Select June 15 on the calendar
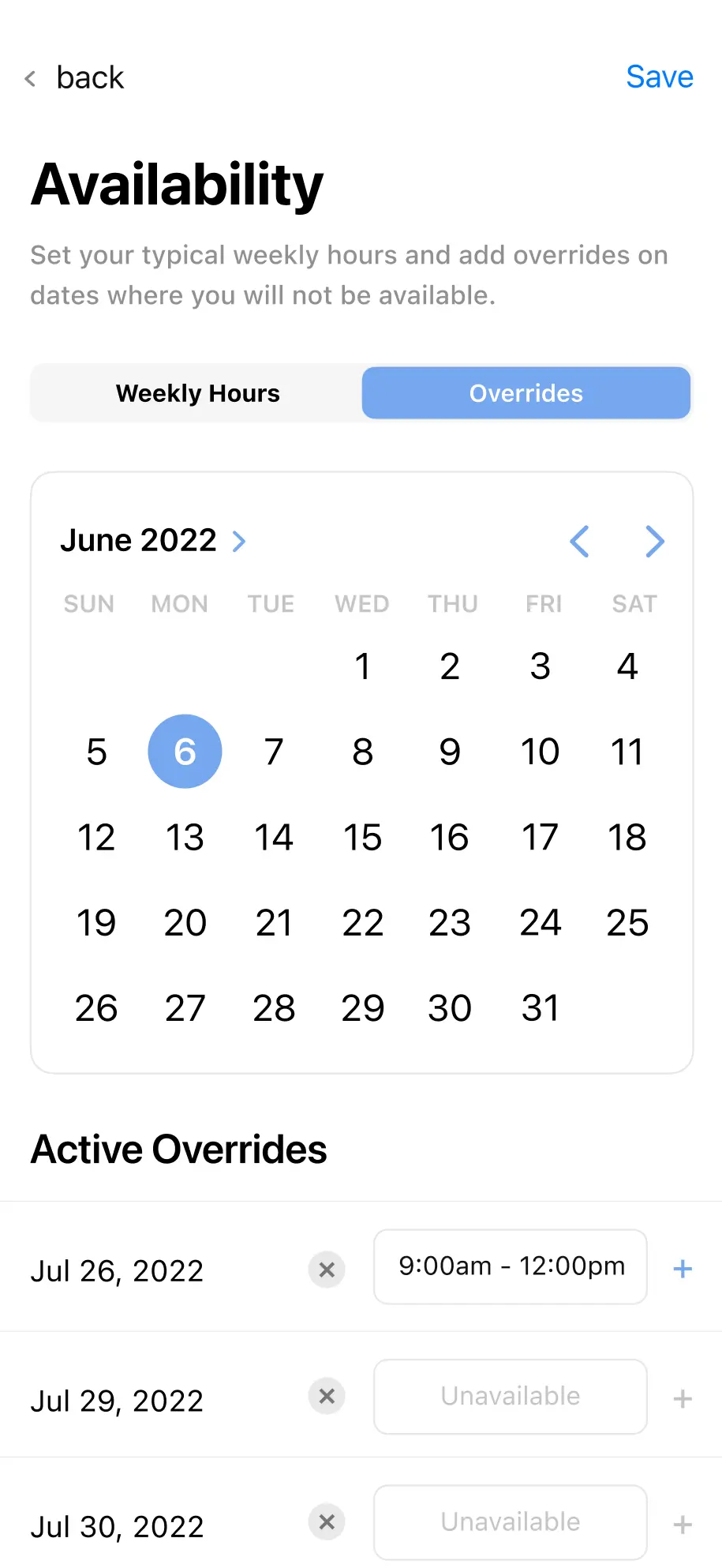This screenshot has height=1568, width=722. point(362,837)
